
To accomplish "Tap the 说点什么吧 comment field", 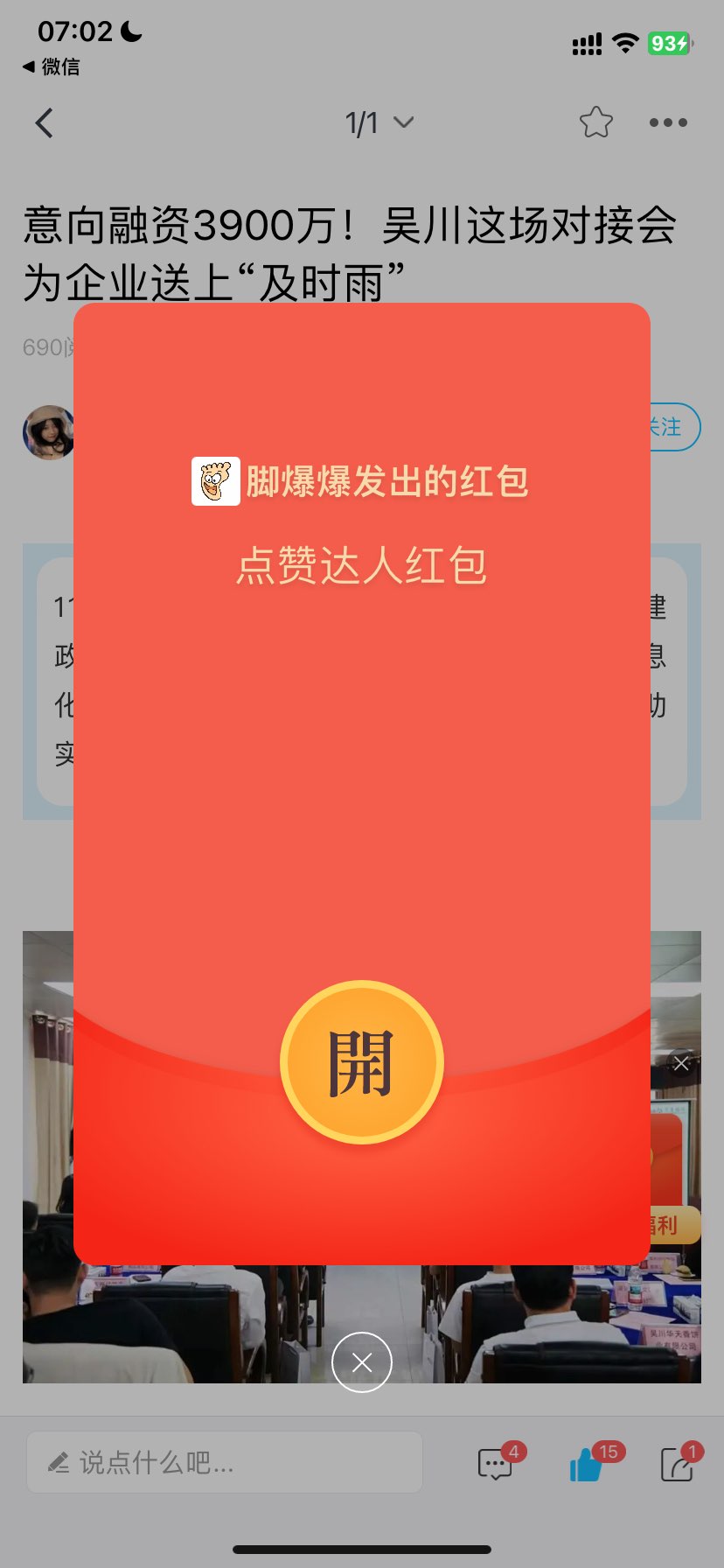I will pos(224,1462).
